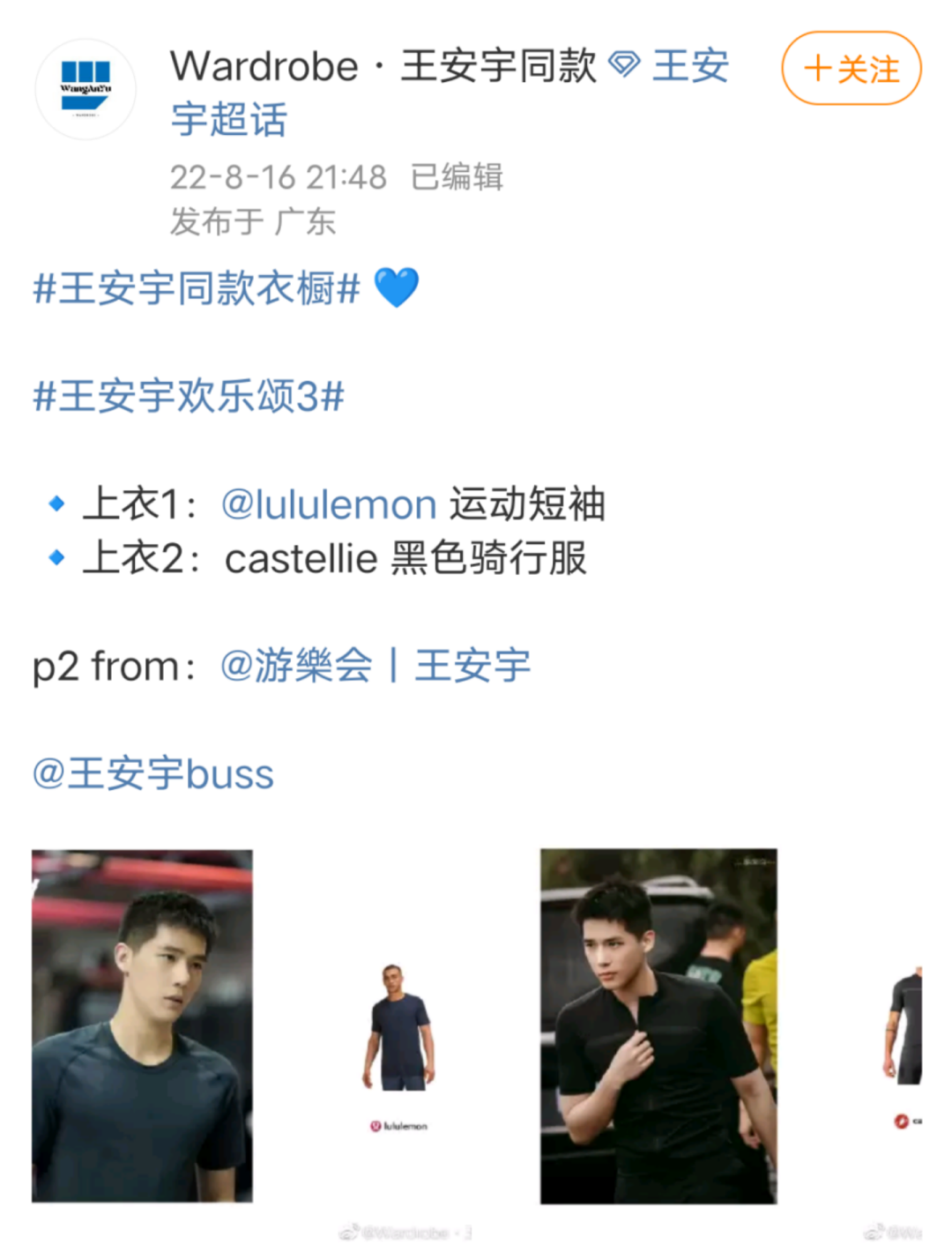Open the 王安宇超话 super topic link

[689, 67]
